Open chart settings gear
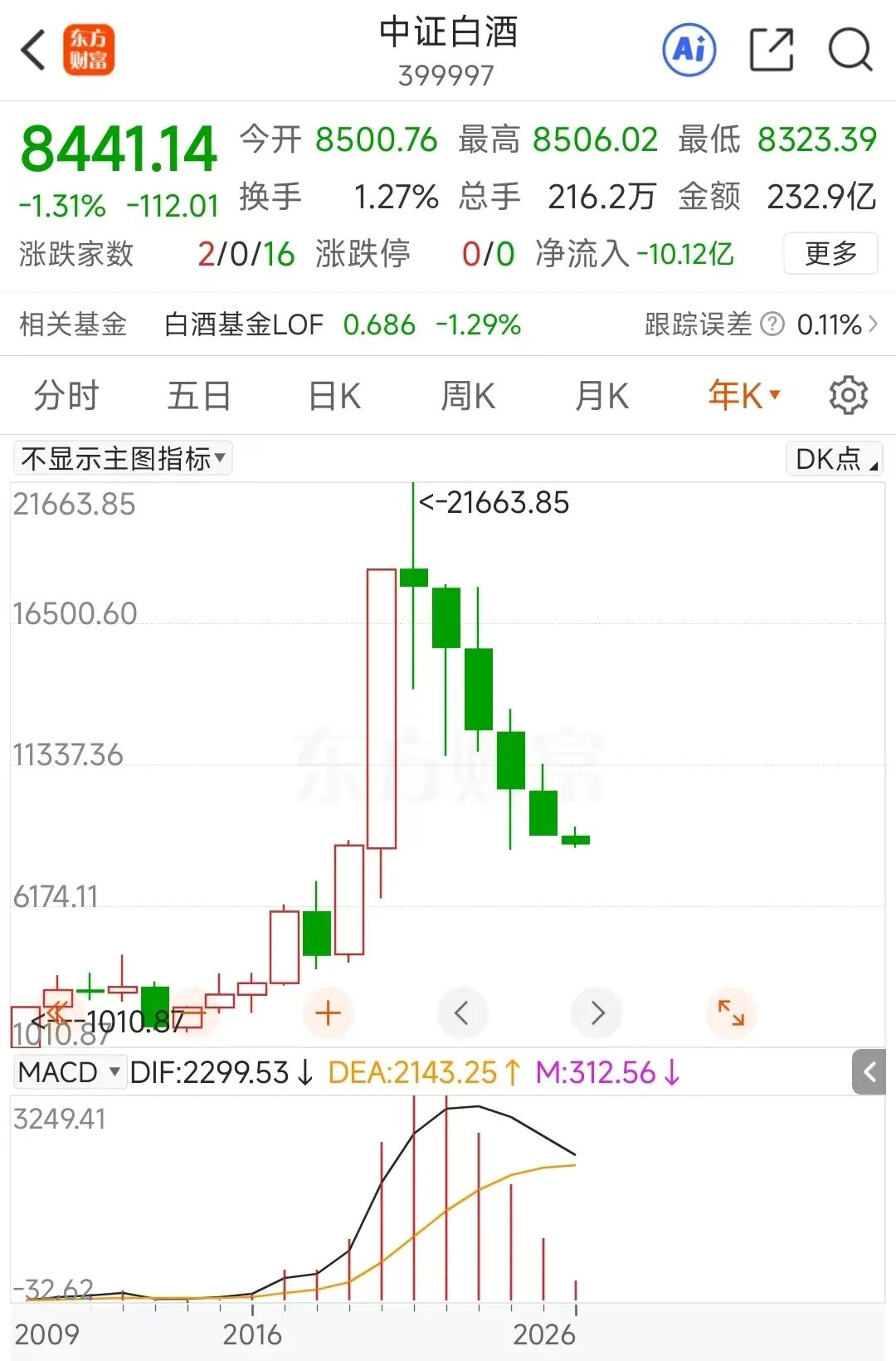Screen dimensions: 896x1361 tap(848, 396)
